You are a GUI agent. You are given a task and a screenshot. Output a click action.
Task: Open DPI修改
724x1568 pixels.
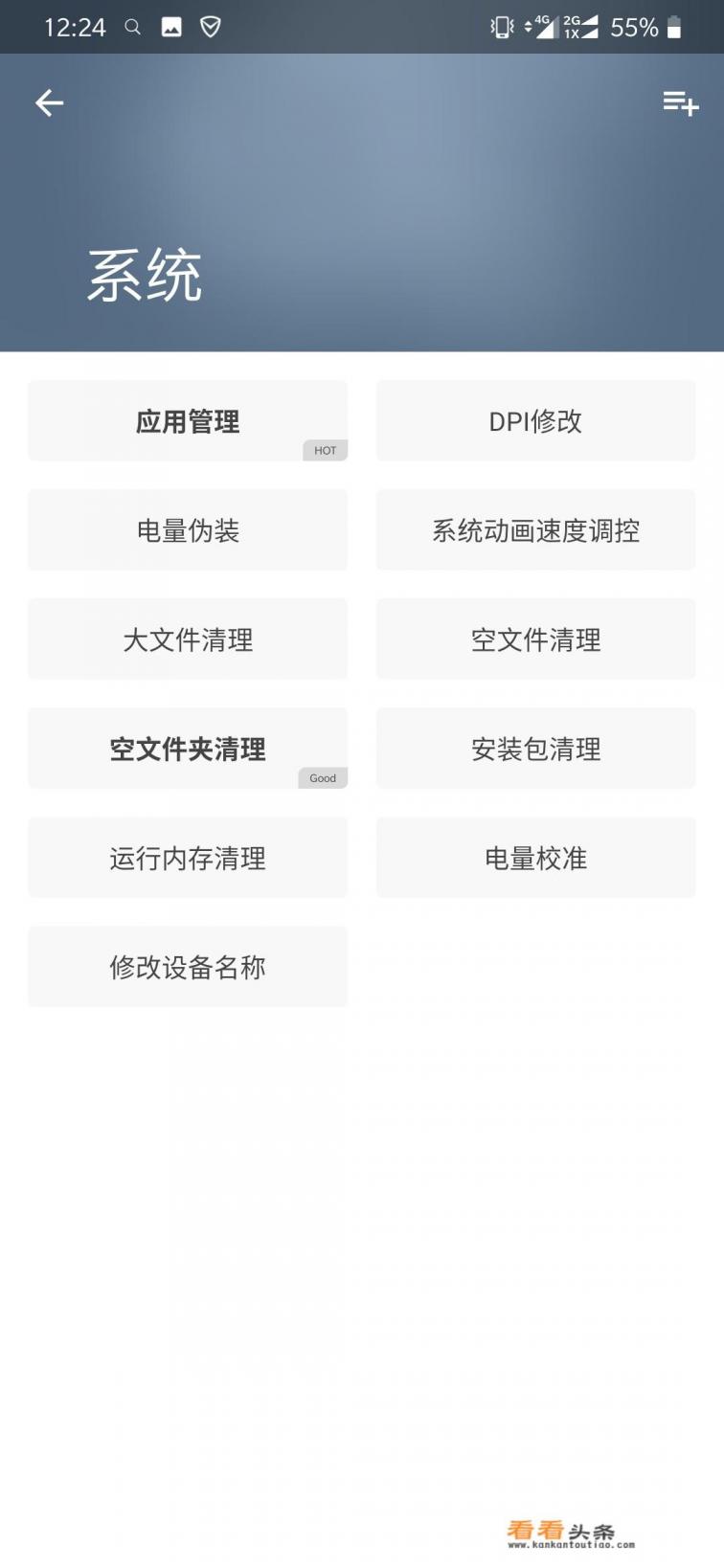pos(535,420)
